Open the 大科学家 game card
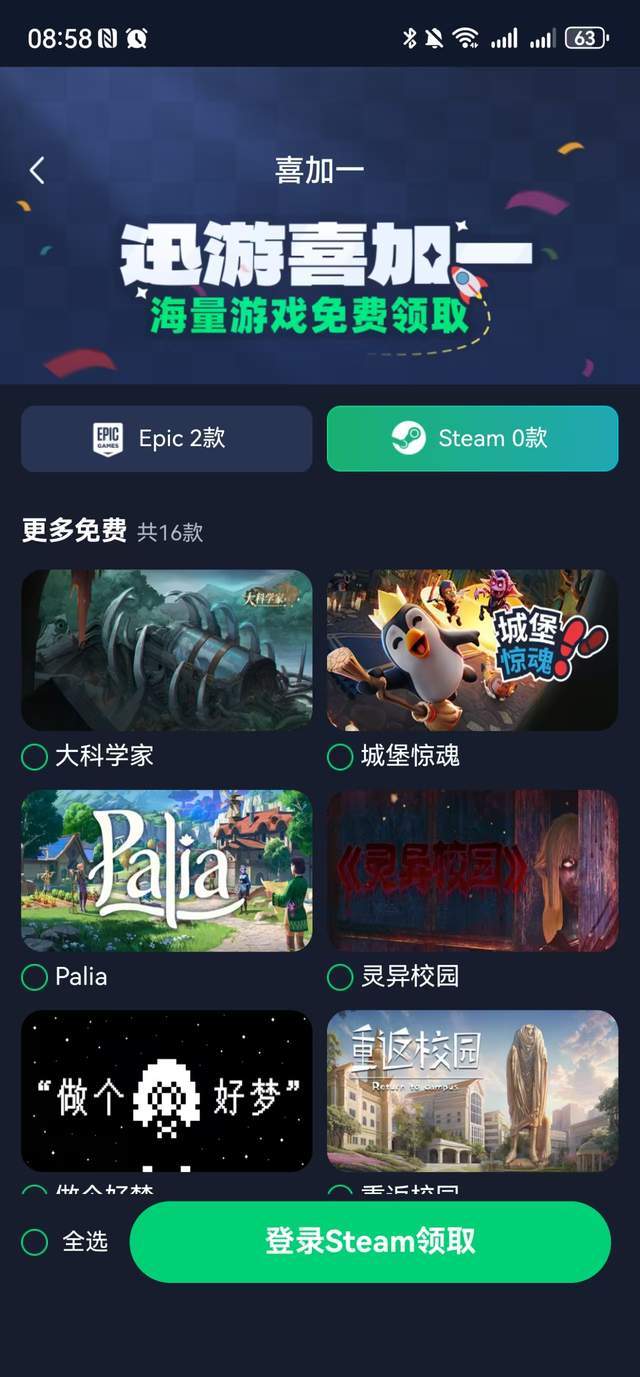The image size is (640, 1377). [166, 649]
